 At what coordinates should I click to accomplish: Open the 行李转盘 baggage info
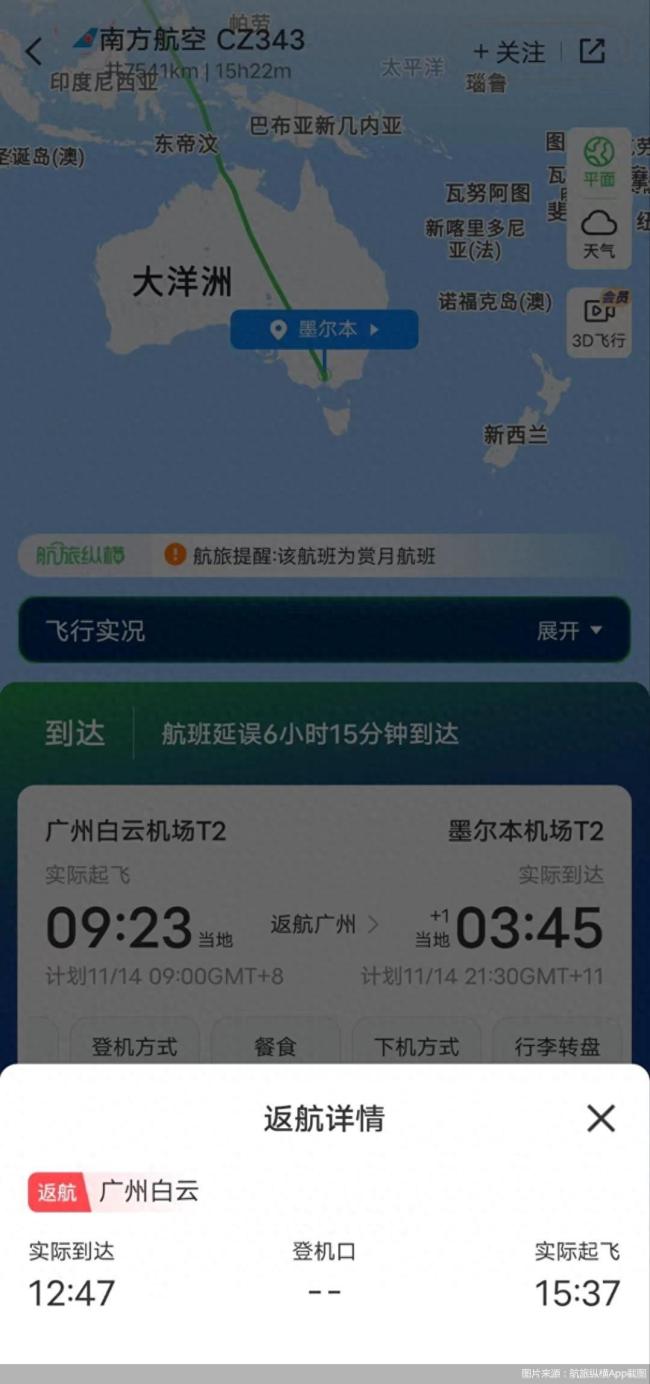point(557,1046)
